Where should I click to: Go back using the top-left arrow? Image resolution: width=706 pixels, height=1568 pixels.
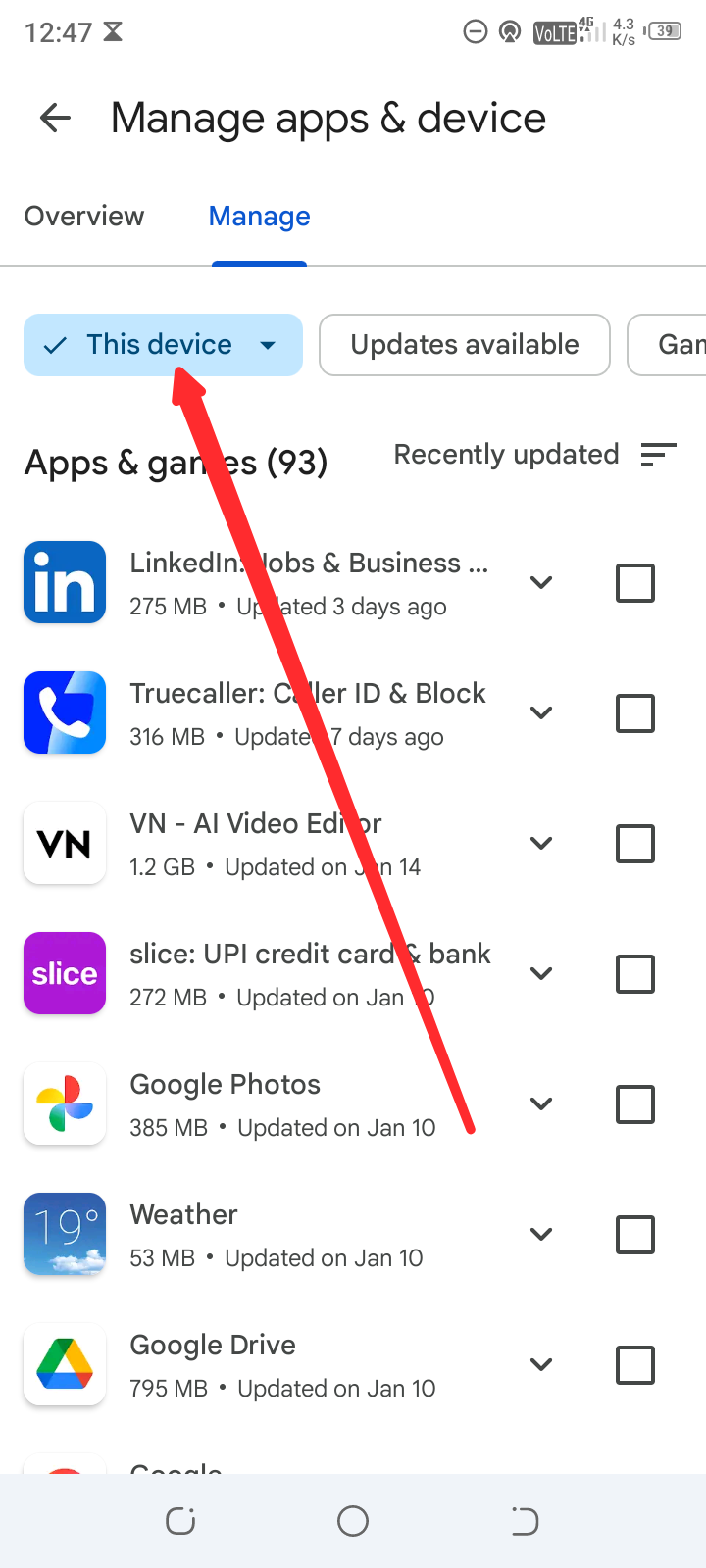[x=55, y=119]
